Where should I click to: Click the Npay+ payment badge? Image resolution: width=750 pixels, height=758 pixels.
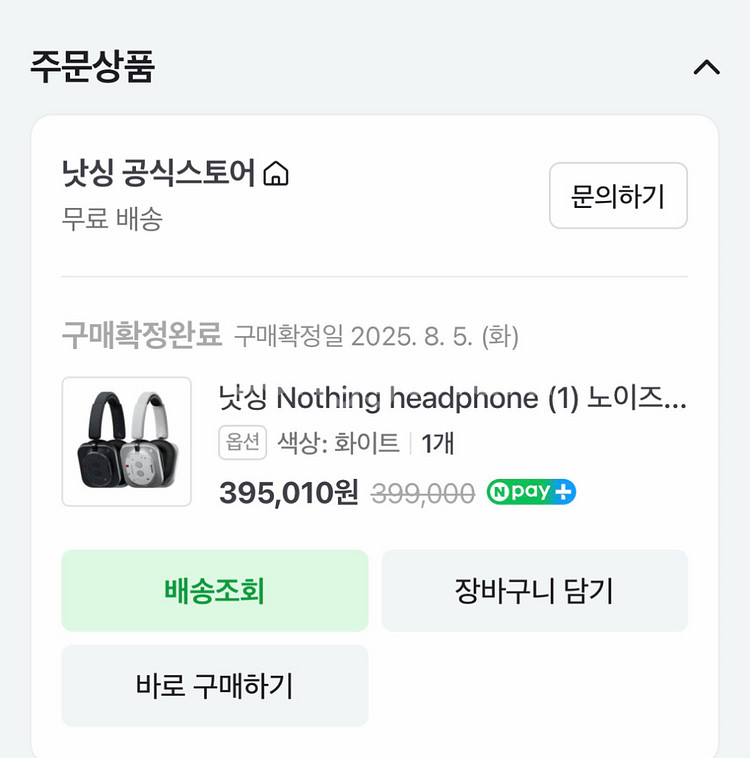point(530,493)
